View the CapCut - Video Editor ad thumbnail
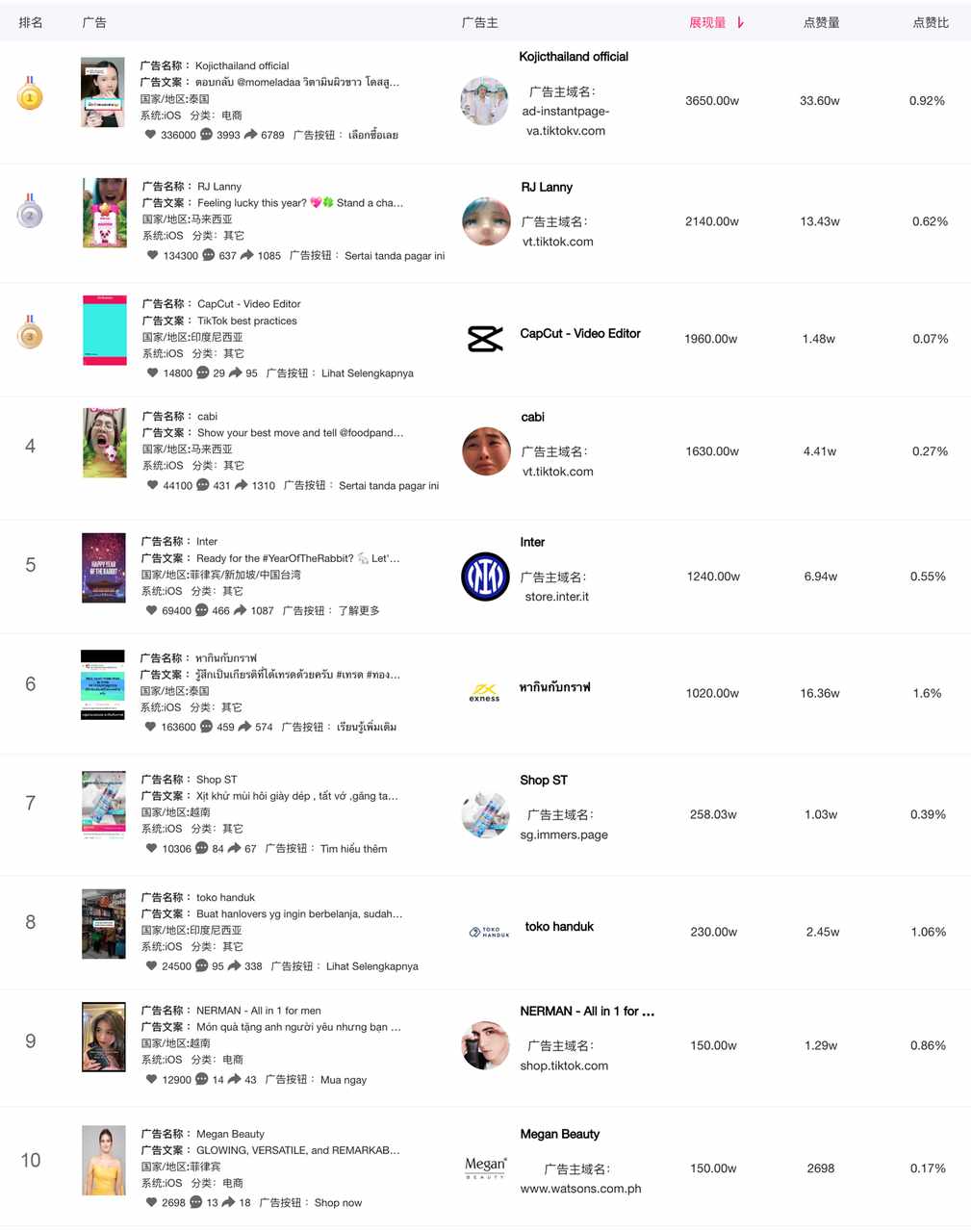The width and height of the screenshot is (971, 1232). point(105,330)
